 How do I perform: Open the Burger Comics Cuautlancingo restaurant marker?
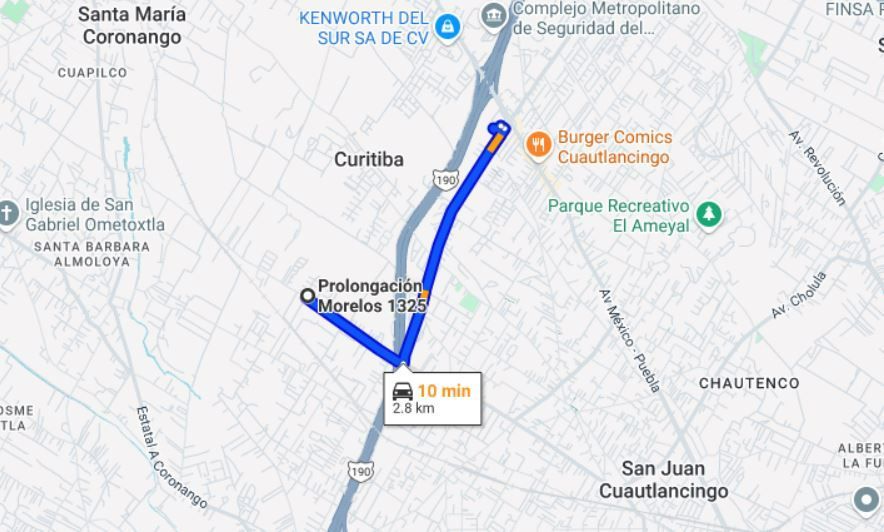coord(539,146)
